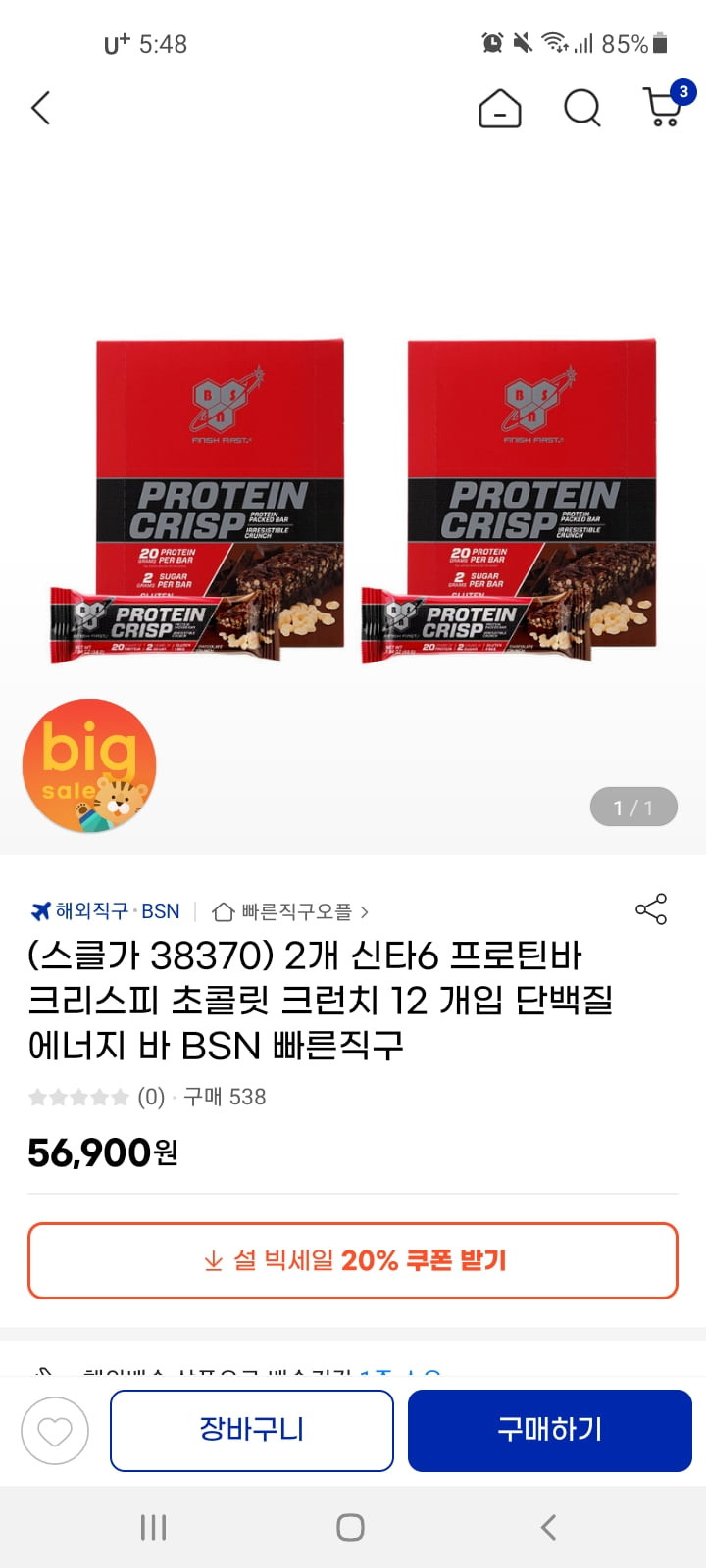Image resolution: width=706 pixels, height=1568 pixels.
Task: Add the item to 장바구니
Action: 252,1430
